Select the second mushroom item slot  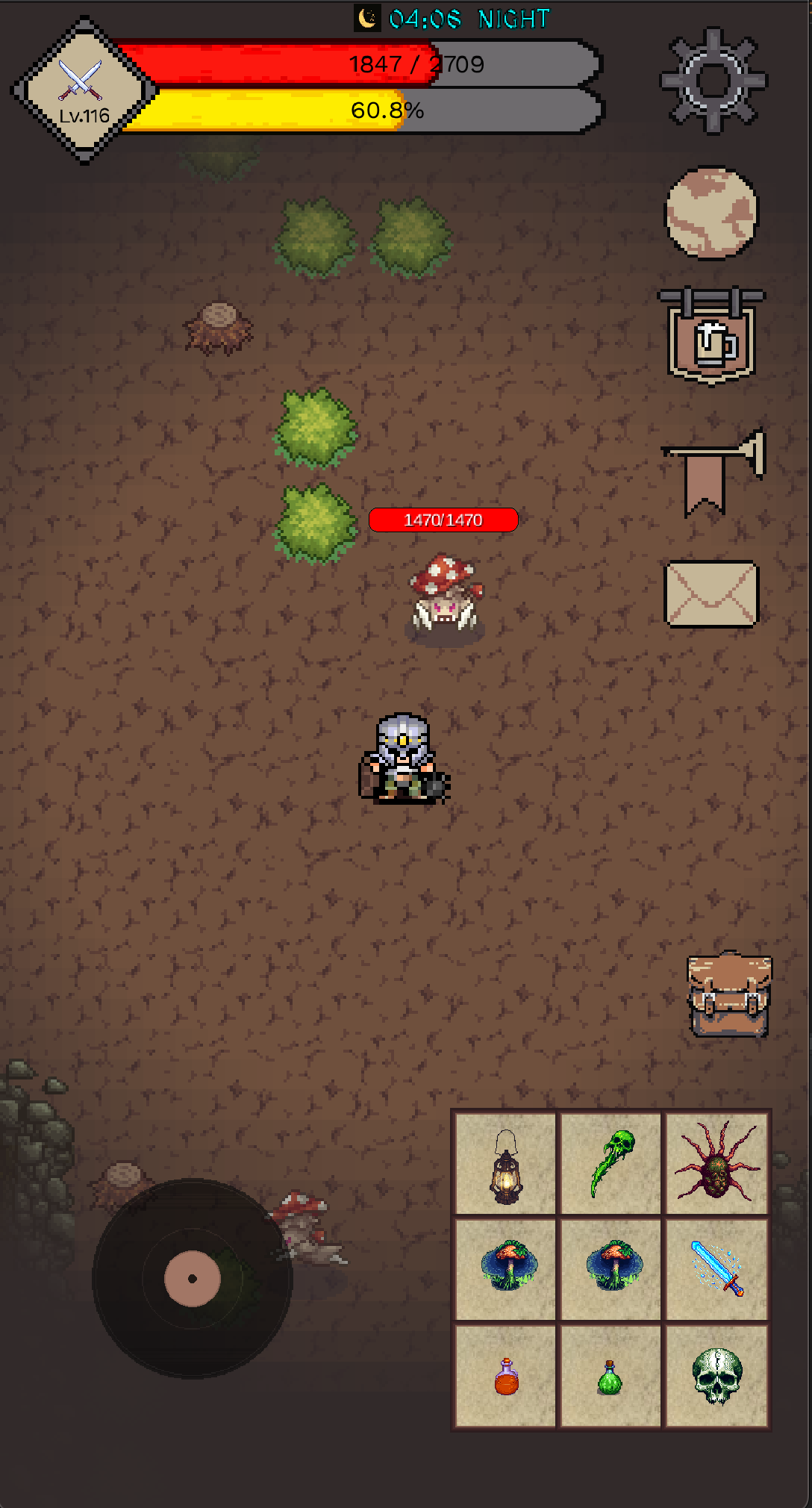point(610,1268)
